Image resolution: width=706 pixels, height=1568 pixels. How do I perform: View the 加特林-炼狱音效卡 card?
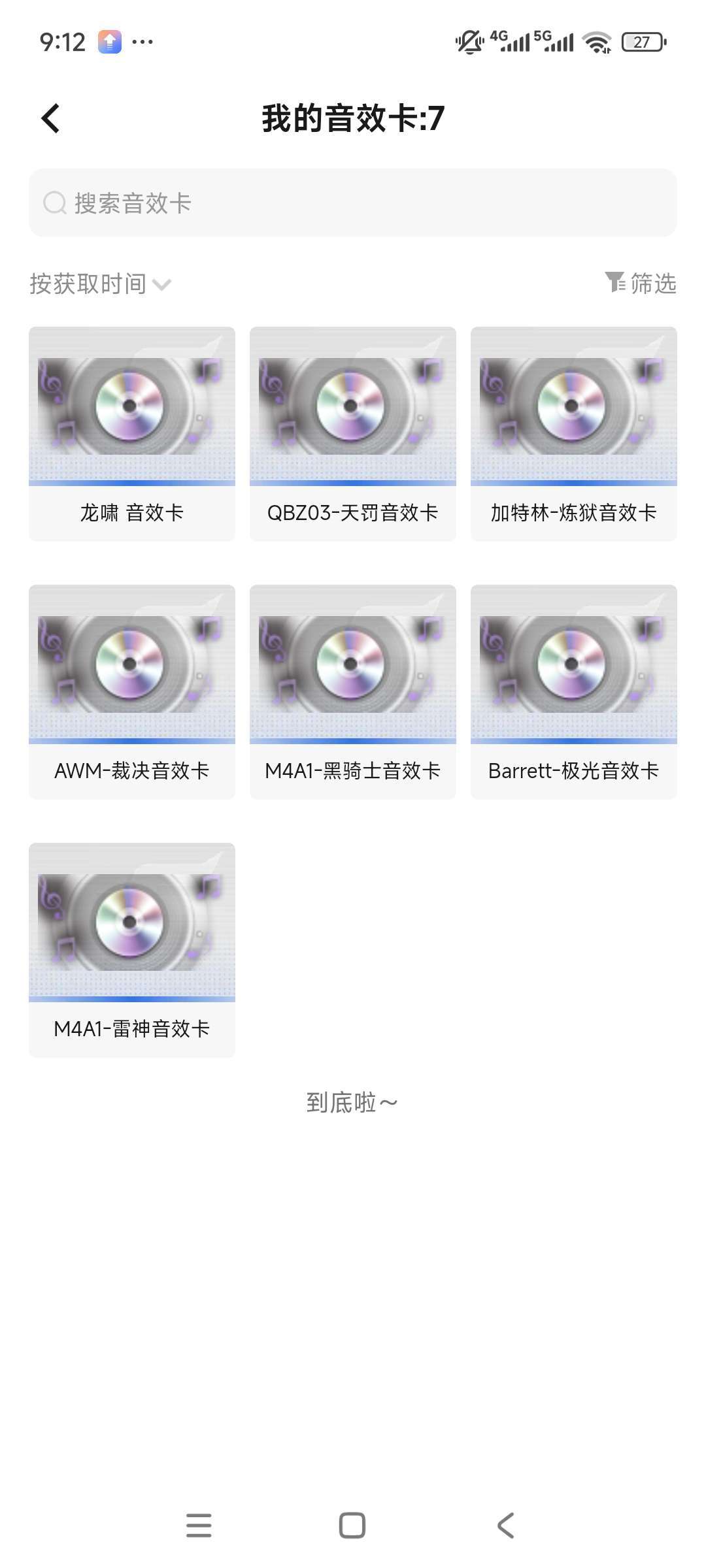pyautogui.click(x=573, y=434)
